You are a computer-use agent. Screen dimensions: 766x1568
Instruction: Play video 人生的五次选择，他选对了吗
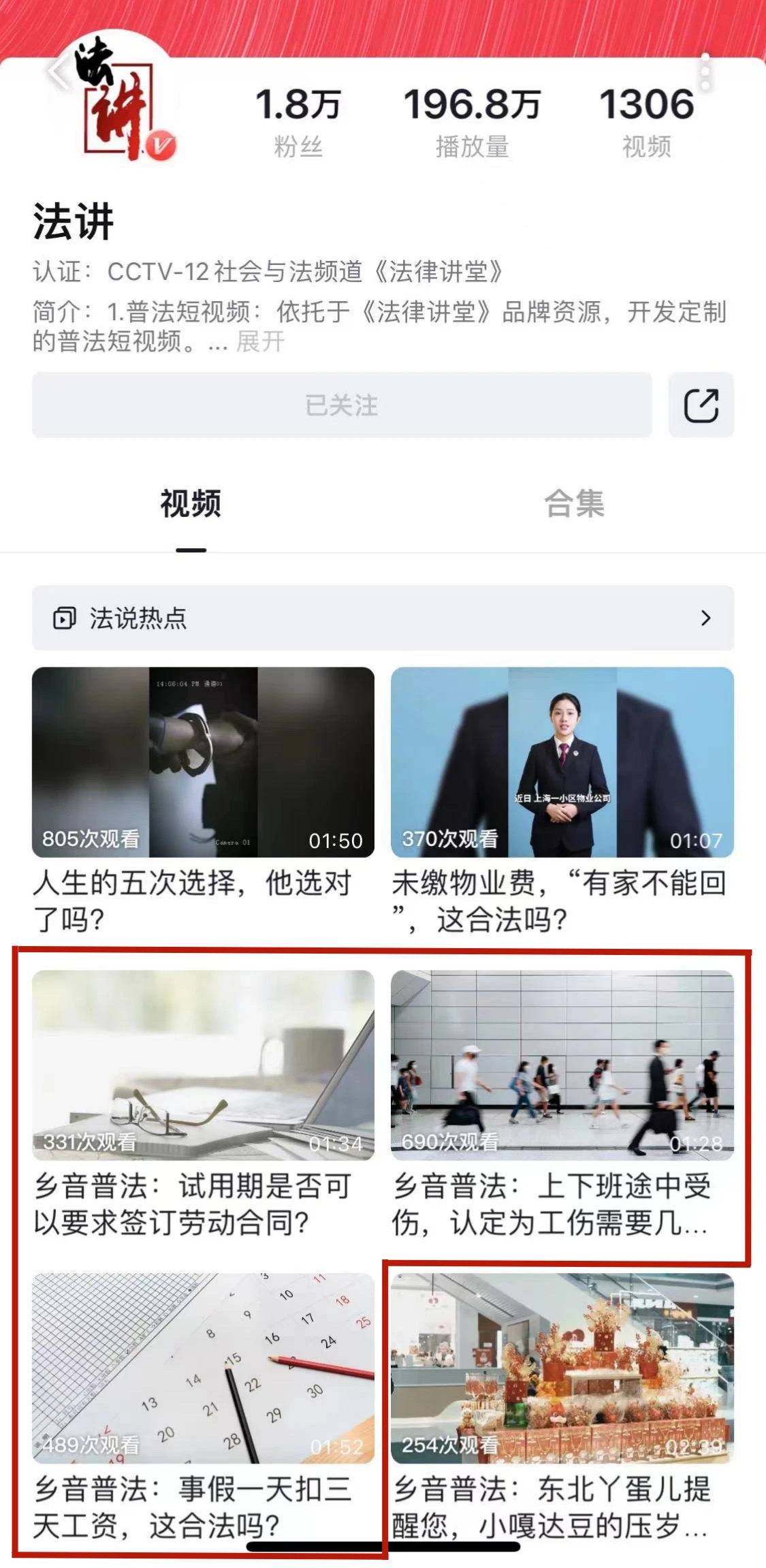pyautogui.click(x=203, y=762)
